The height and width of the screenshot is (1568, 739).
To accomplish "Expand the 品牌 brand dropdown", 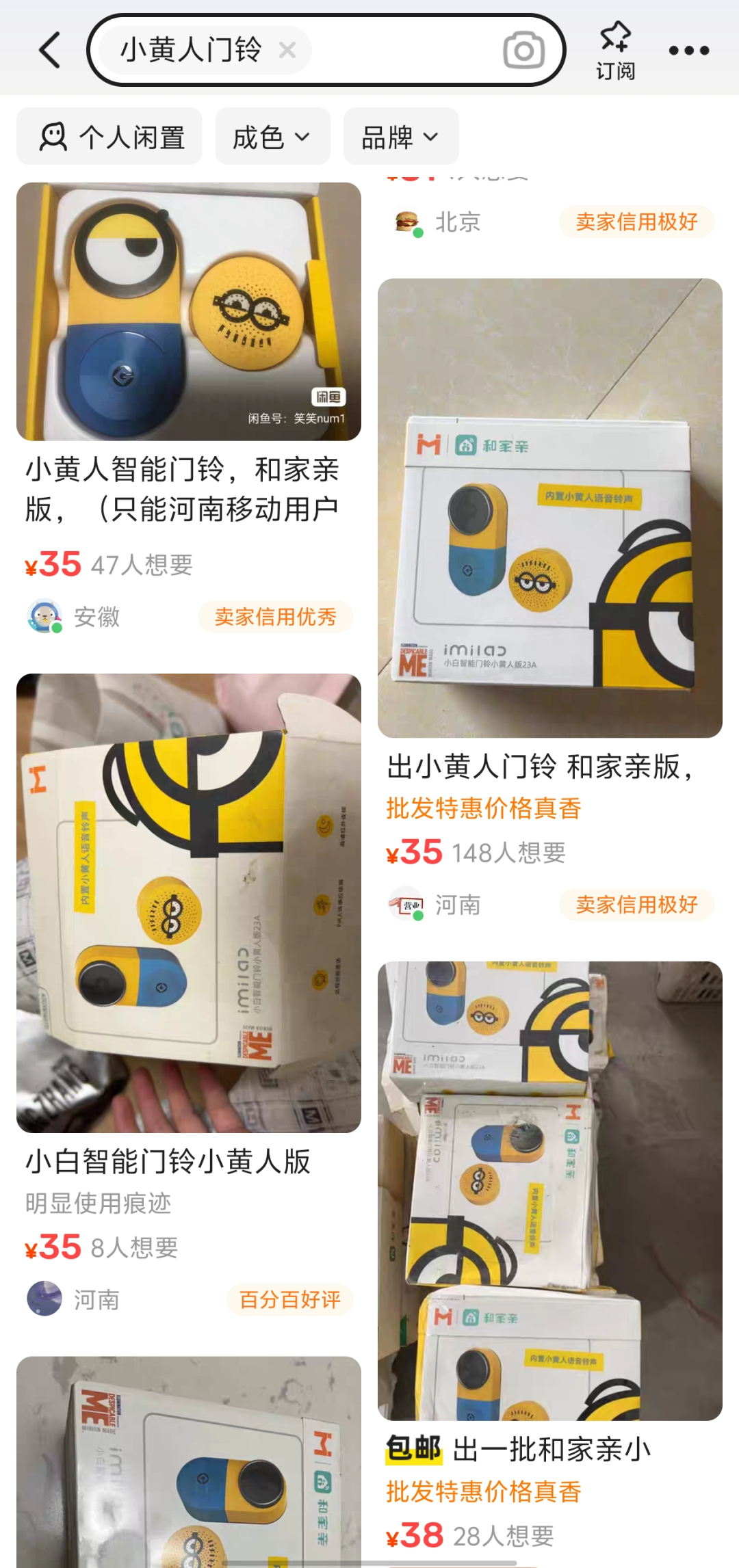I will [400, 137].
